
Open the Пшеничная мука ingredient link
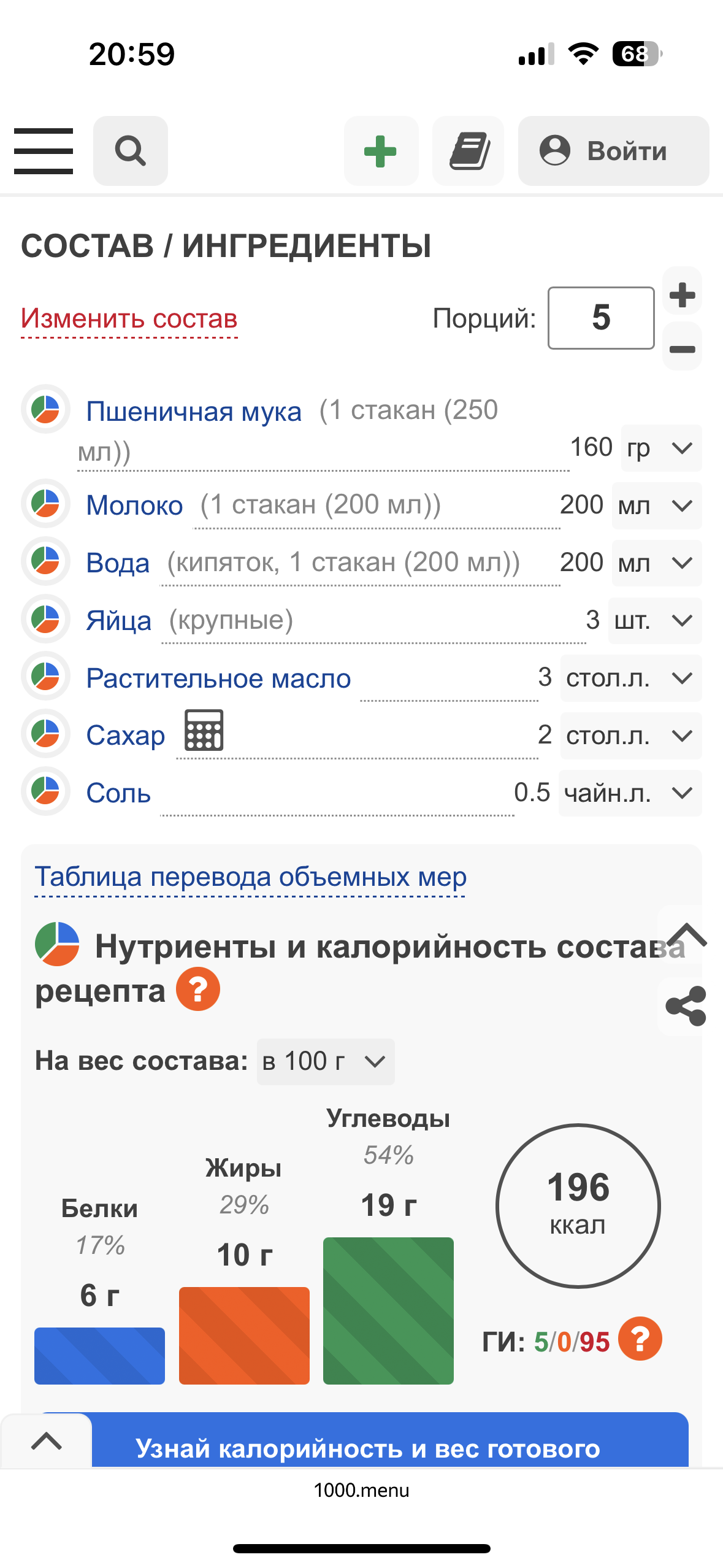pyautogui.click(x=194, y=412)
